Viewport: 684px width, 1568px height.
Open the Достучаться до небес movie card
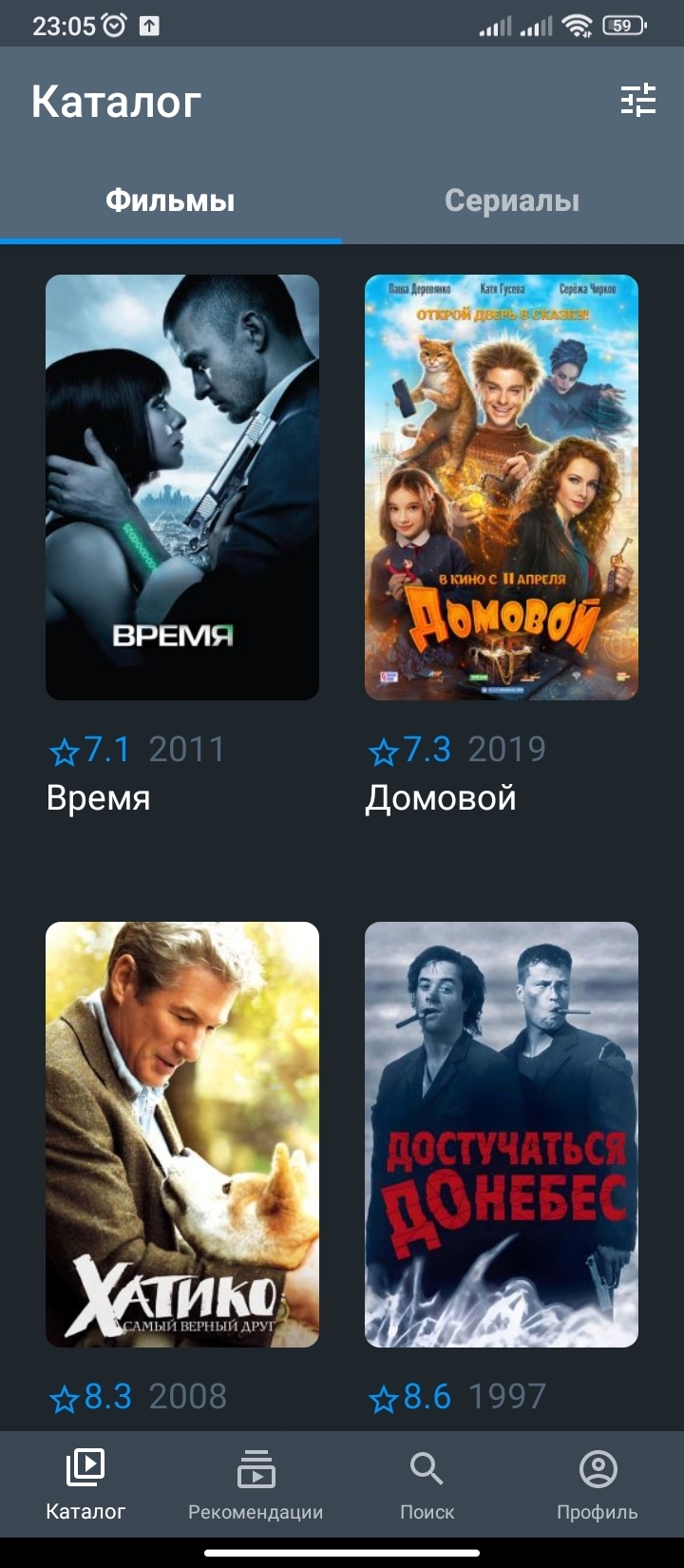click(502, 1134)
